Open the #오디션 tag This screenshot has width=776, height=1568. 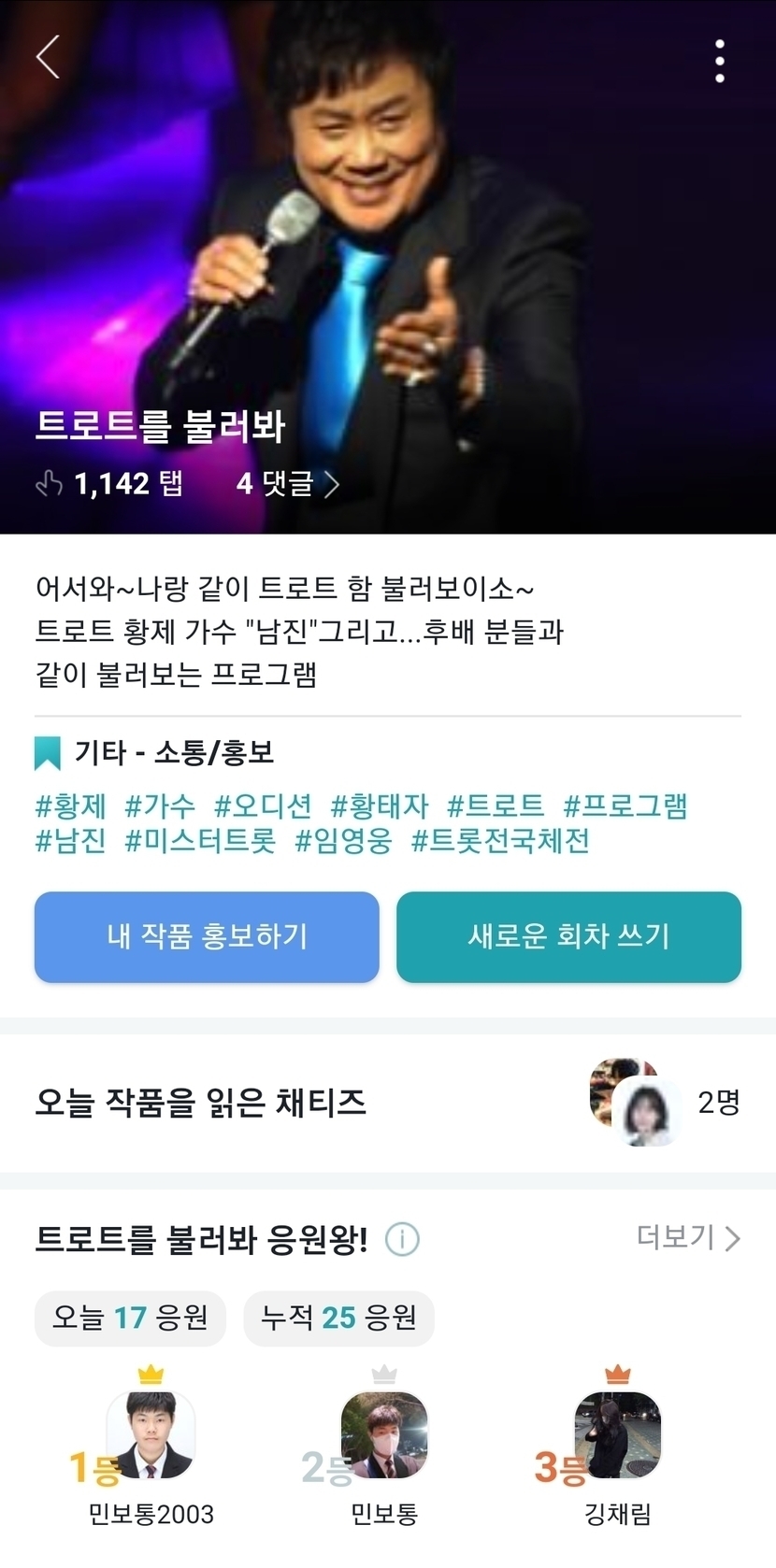pyautogui.click(x=263, y=805)
